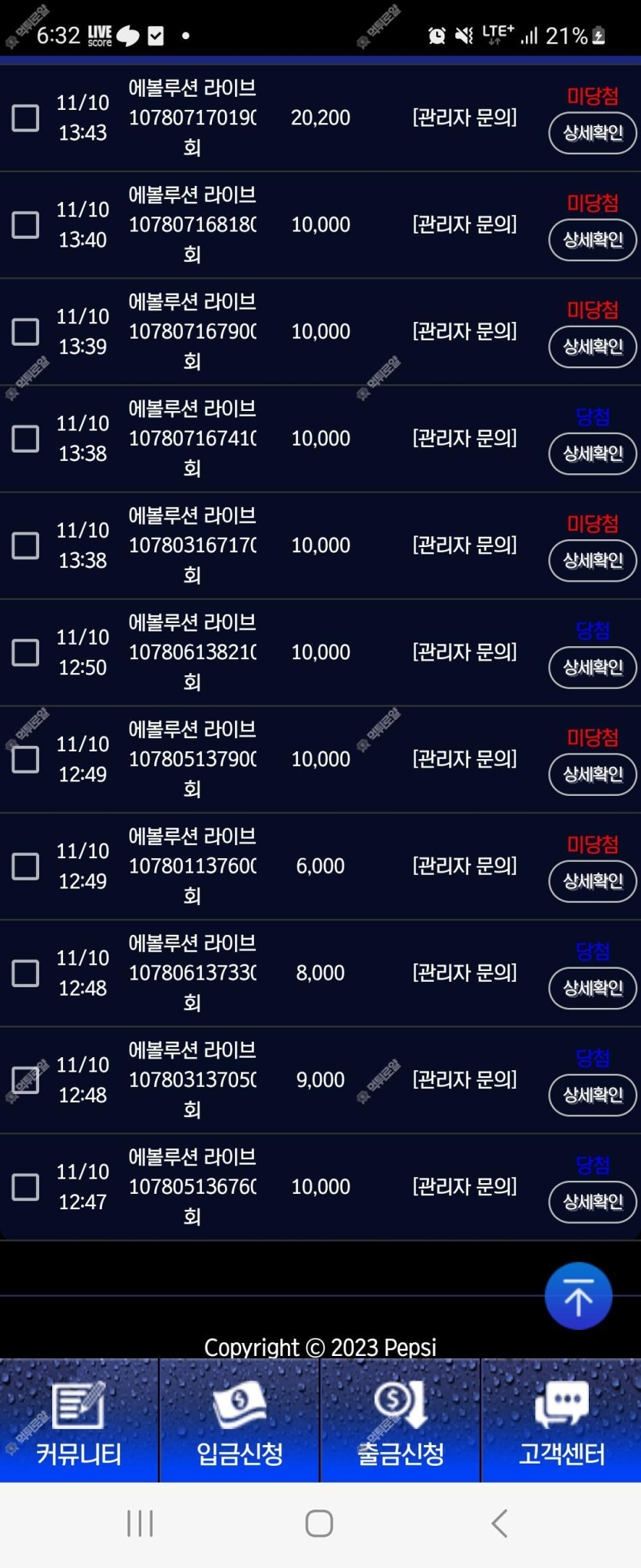This screenshot has width=641, height=1568.
Task: View 상세확인 for the 13:40 bet
Action: [x=592, y=240]
